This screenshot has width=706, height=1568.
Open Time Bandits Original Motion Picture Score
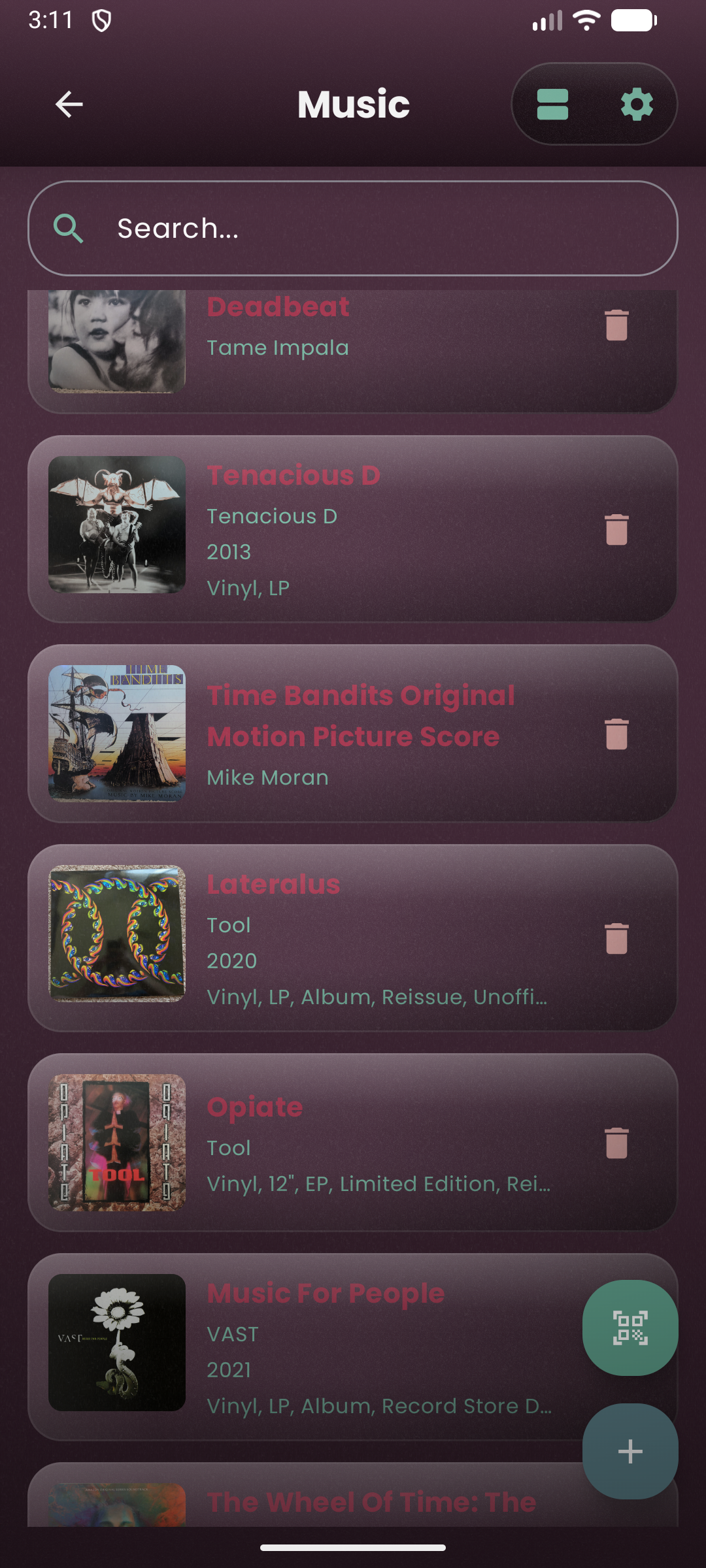click(366, 734)
